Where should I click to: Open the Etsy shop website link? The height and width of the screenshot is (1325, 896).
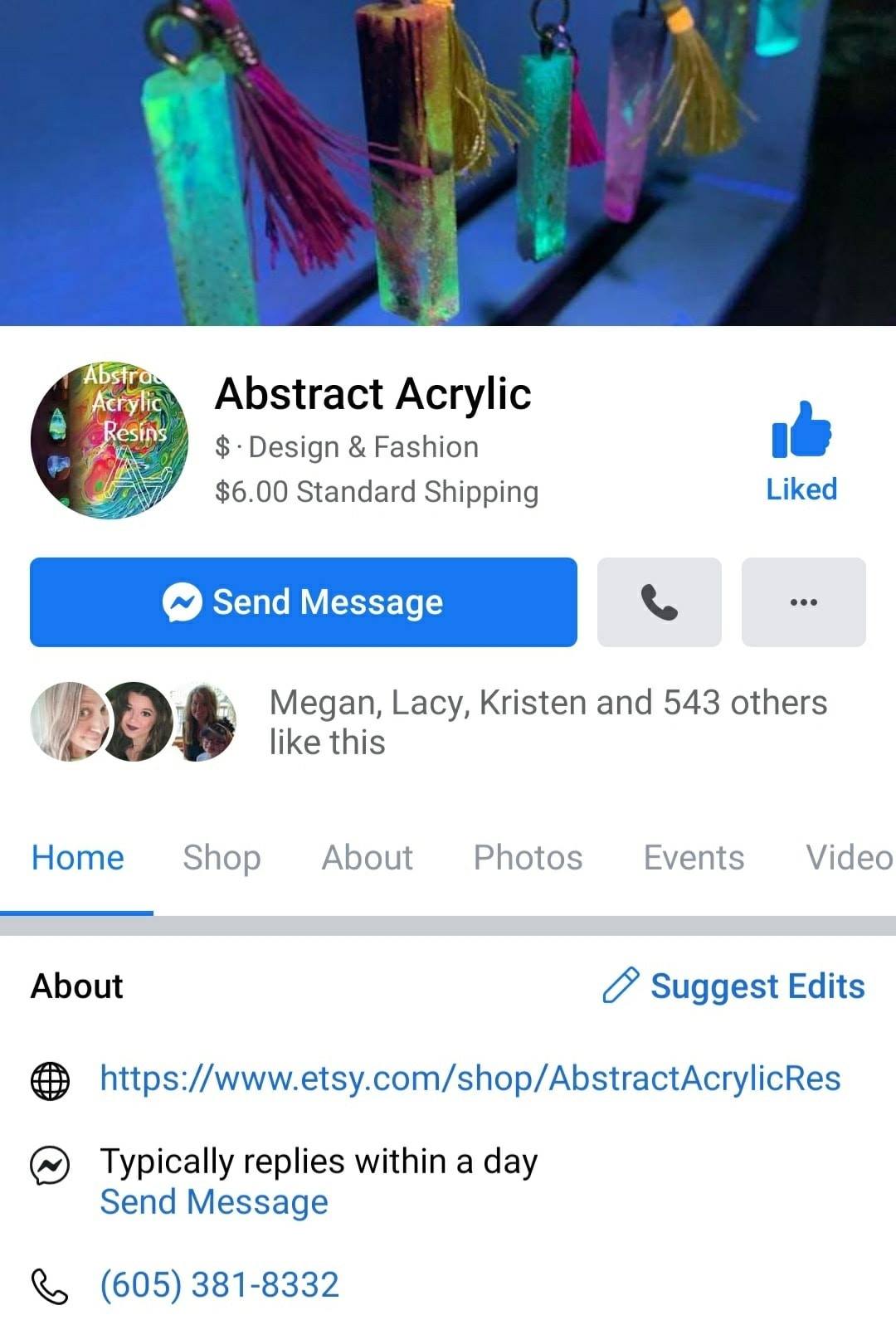pos(470,1079)
